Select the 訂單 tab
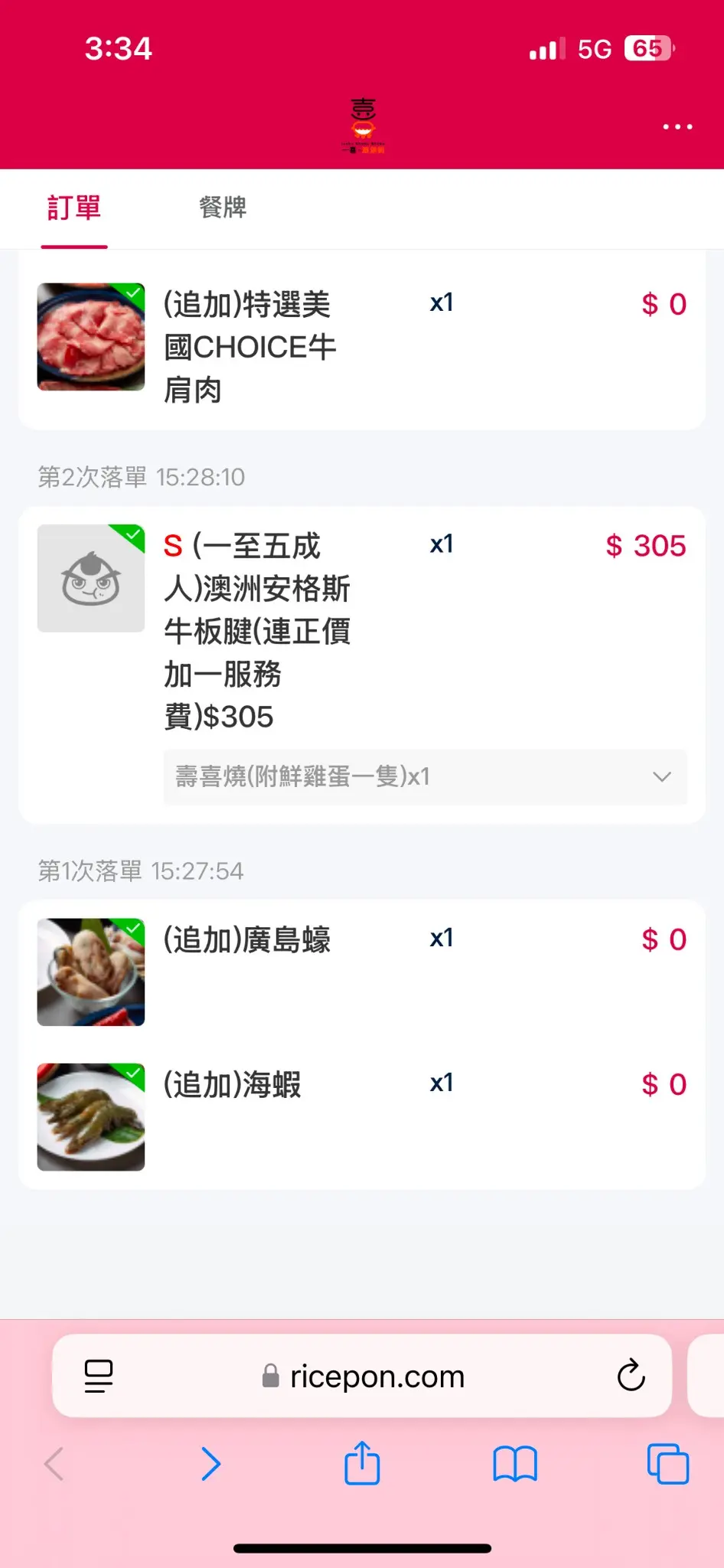724x1568 pixels. click(74, 208)
